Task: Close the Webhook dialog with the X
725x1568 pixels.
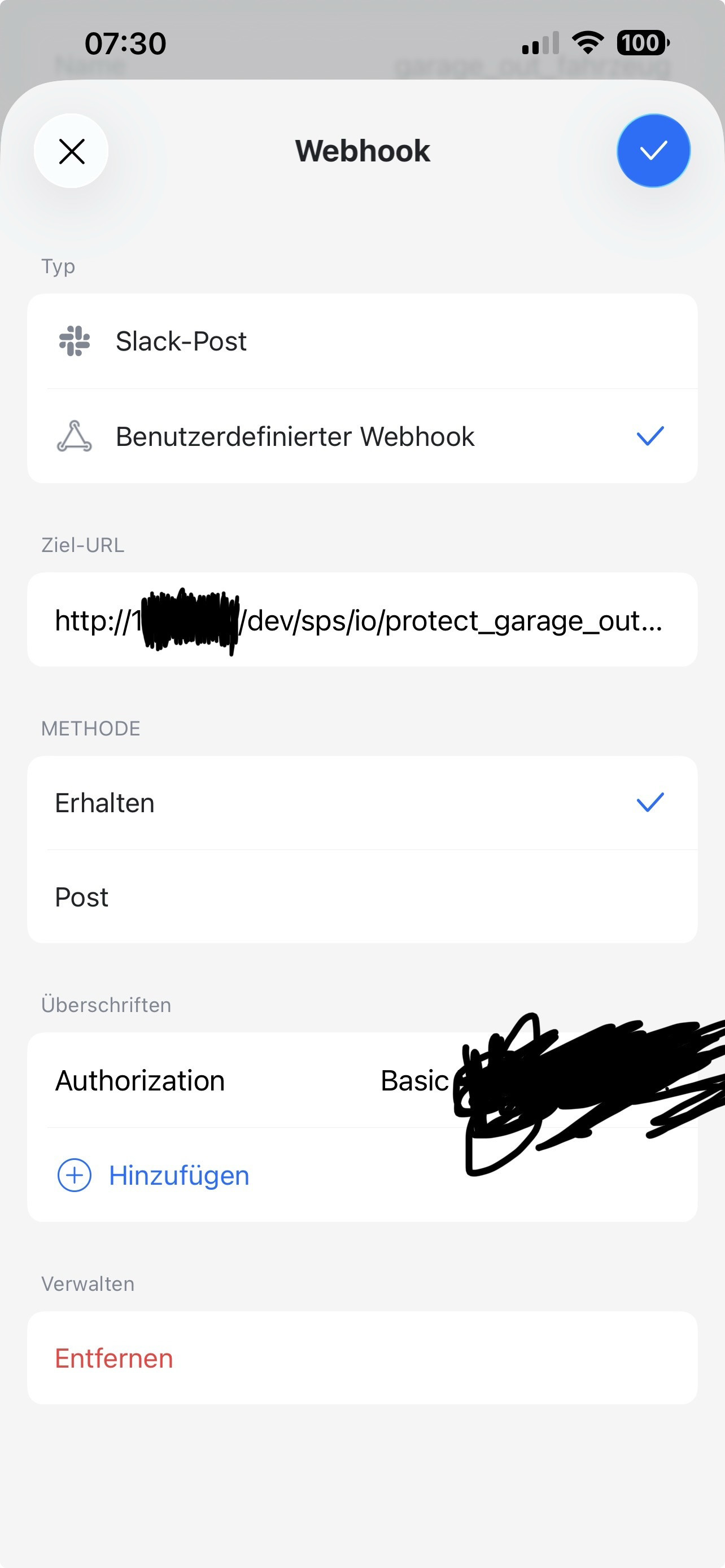Action: 71,151
